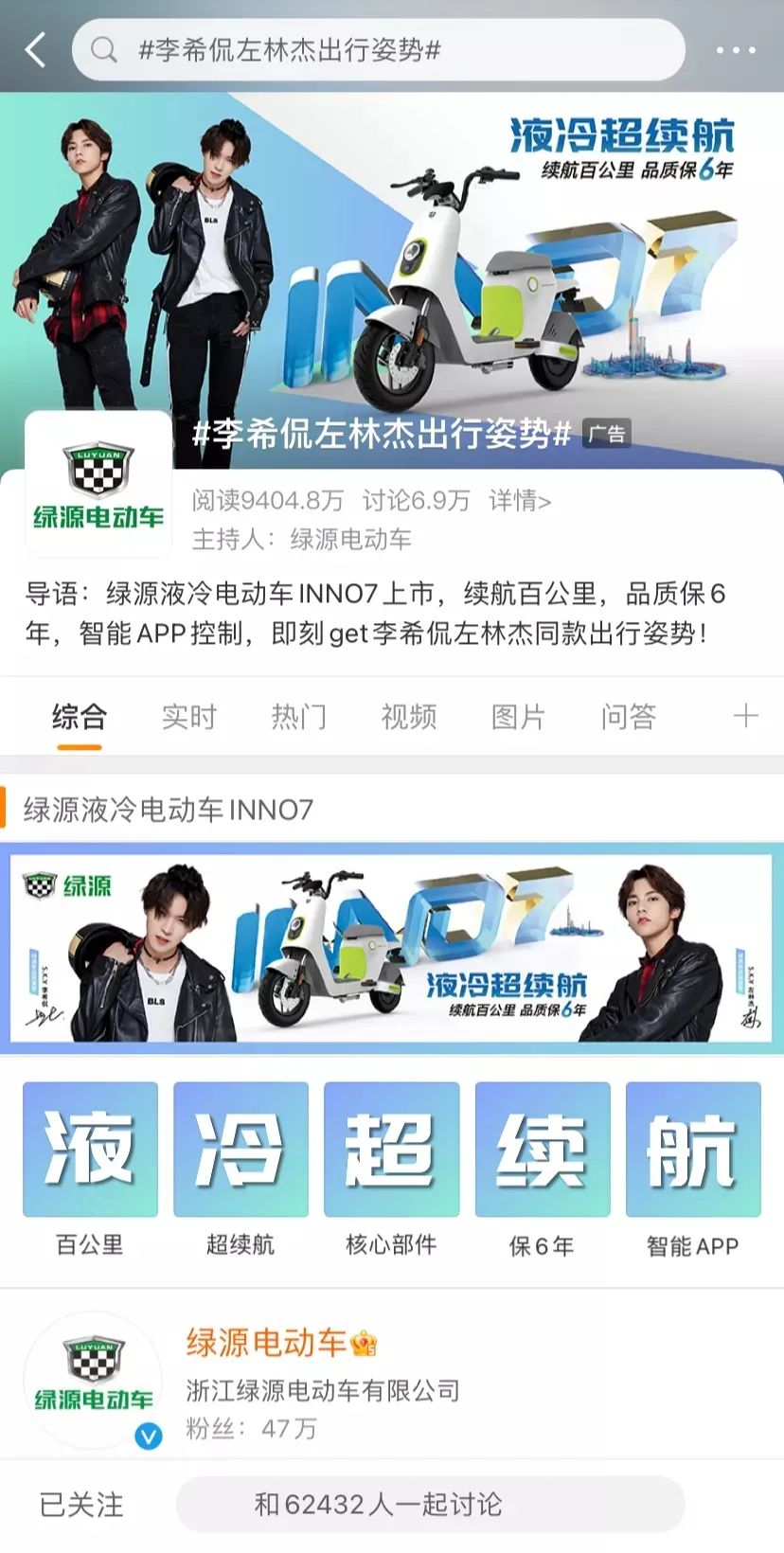
Task: Switch to the 实时 tab
Action: (x=188, y=717)
